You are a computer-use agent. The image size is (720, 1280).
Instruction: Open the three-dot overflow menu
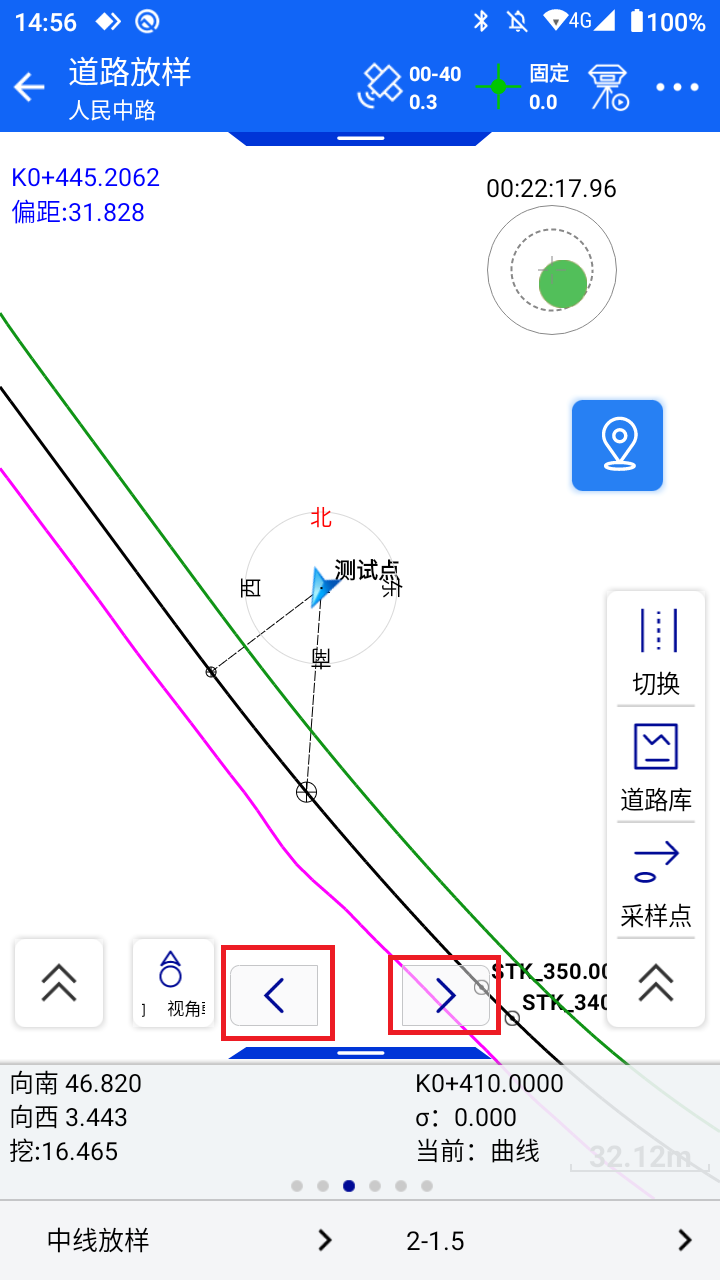(x=678, y=87)
